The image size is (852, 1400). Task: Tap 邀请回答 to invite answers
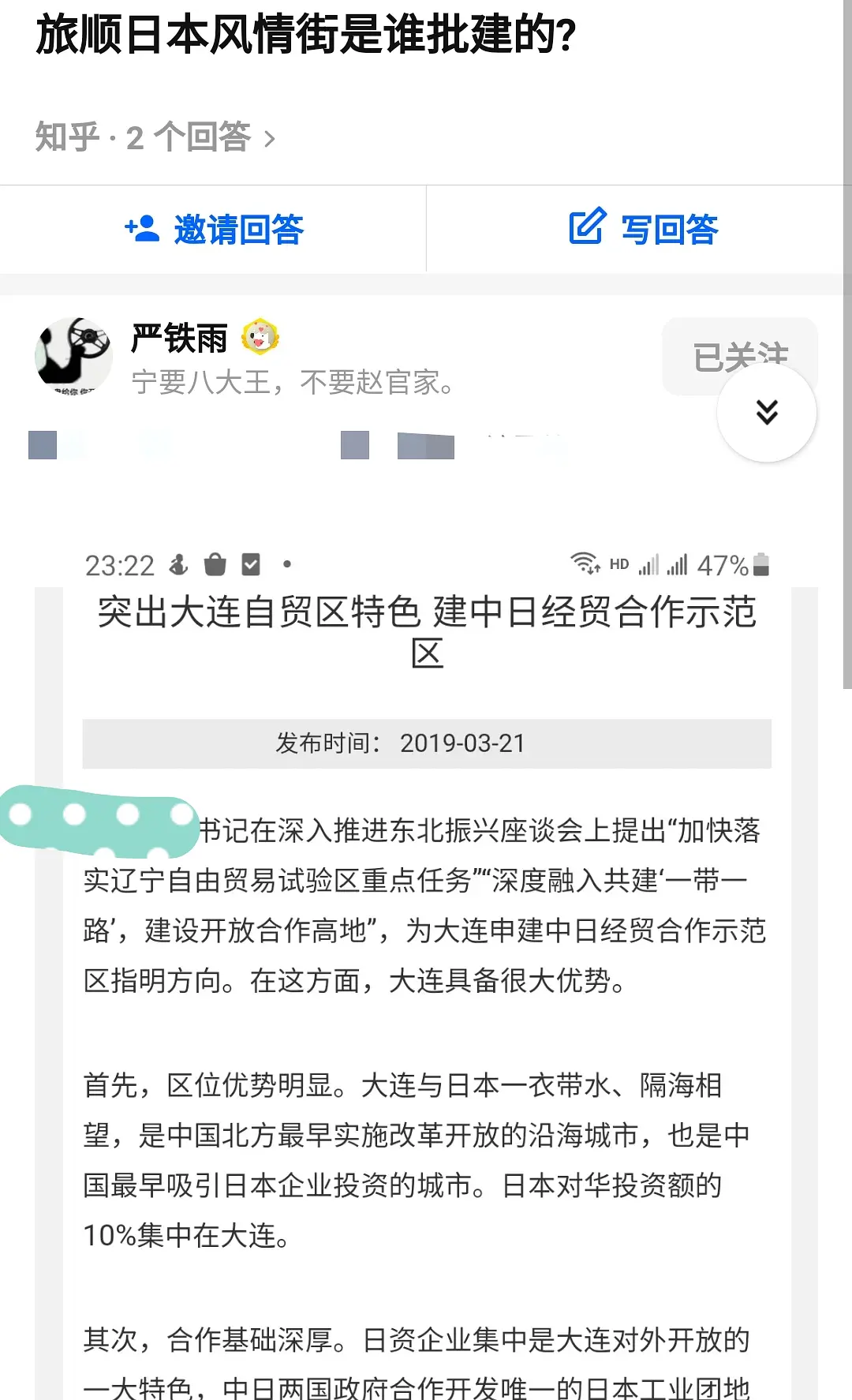[214, 230]
